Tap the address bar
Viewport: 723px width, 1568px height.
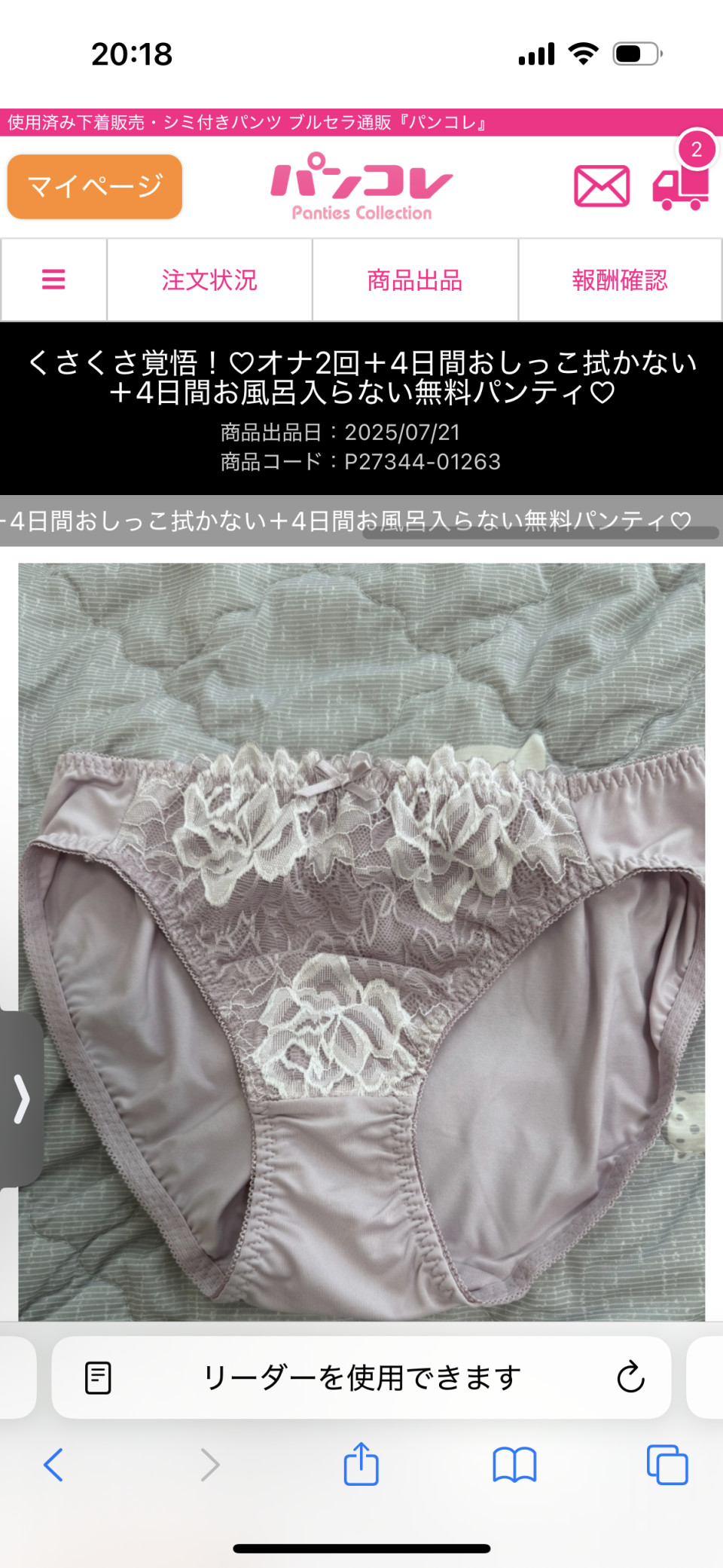[x=361, y=1378]
